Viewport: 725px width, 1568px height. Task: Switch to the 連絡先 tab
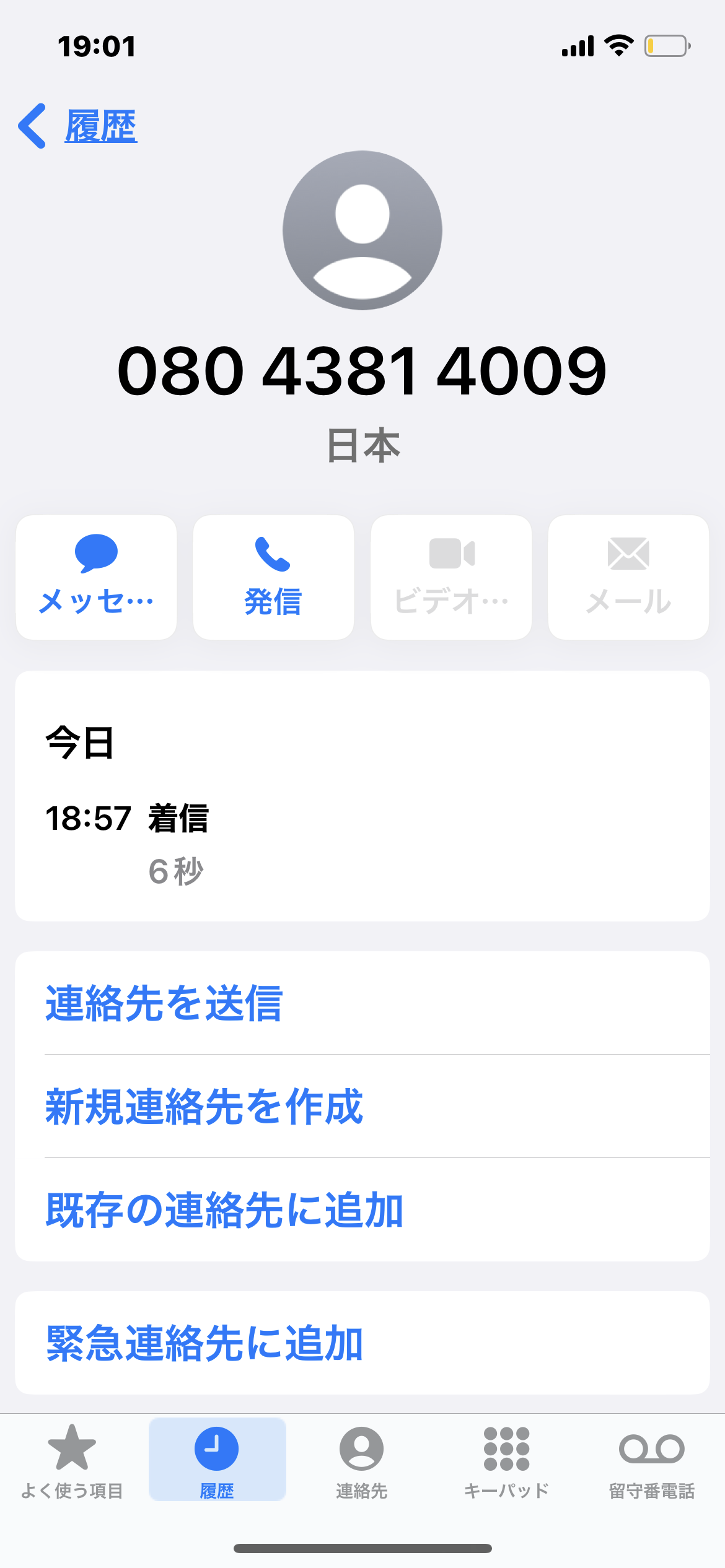(x=362, y=1461)
